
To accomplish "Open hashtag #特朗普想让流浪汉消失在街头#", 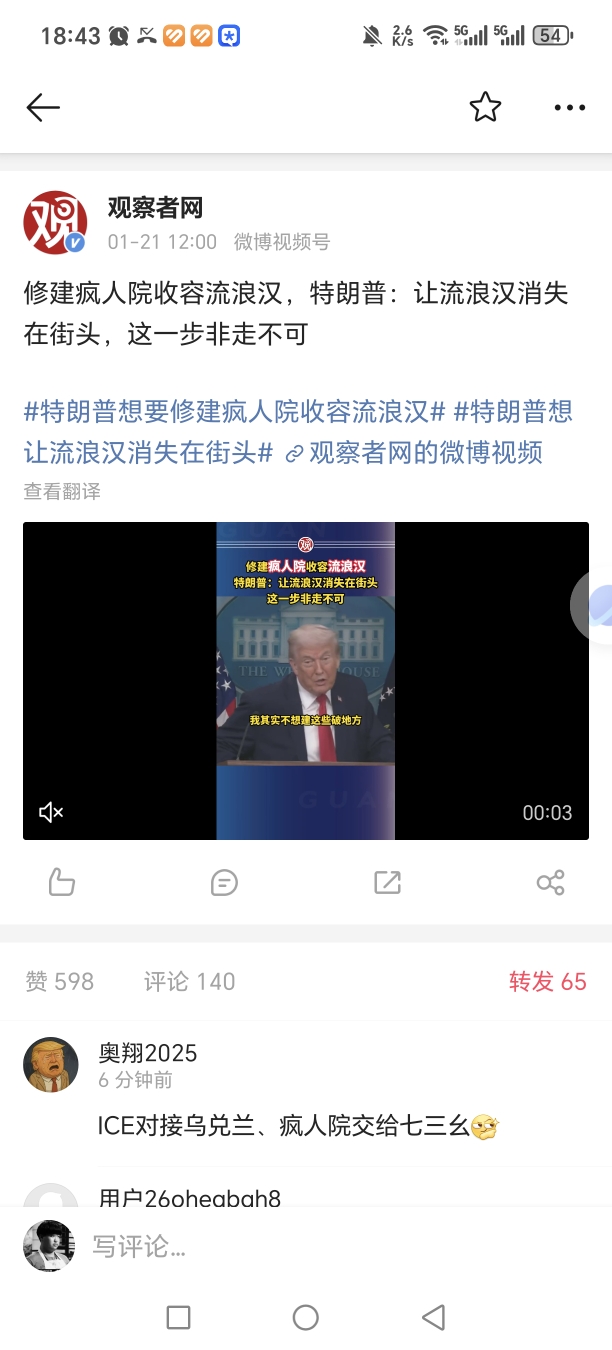I will point(148,452).
